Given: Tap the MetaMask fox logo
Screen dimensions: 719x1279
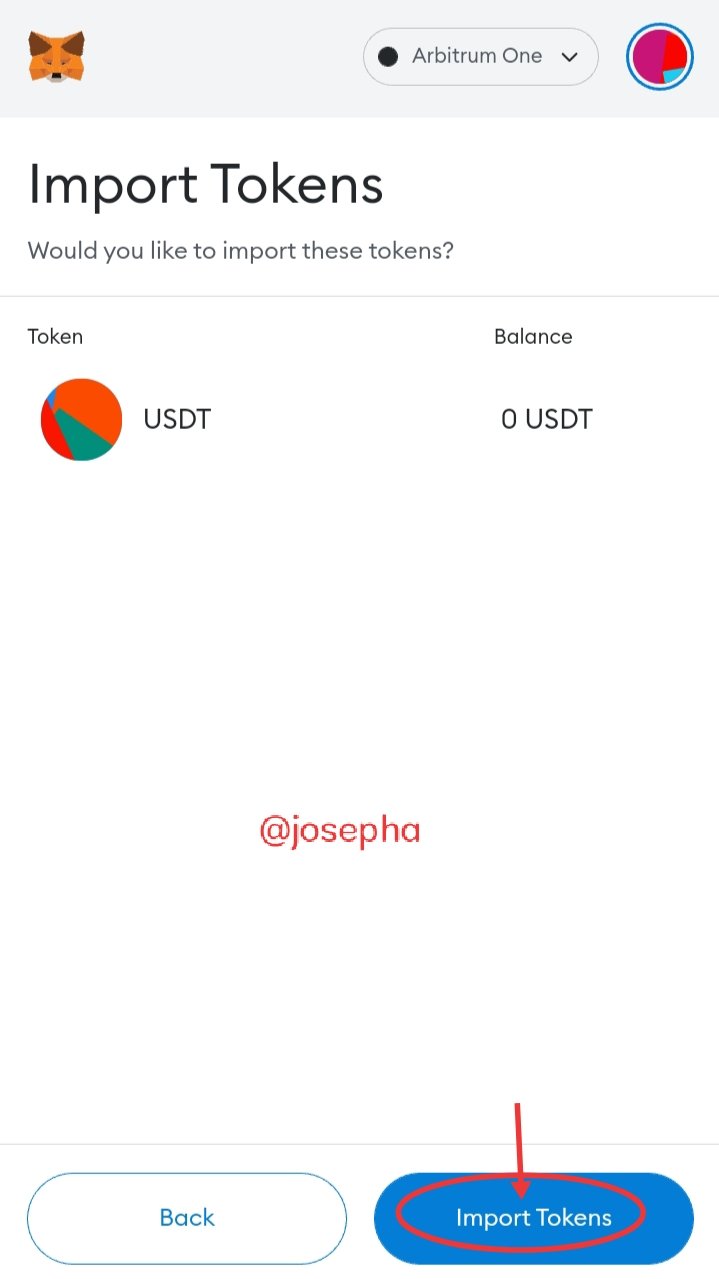Looking at the screenshot, I should (x=56, y=57).
